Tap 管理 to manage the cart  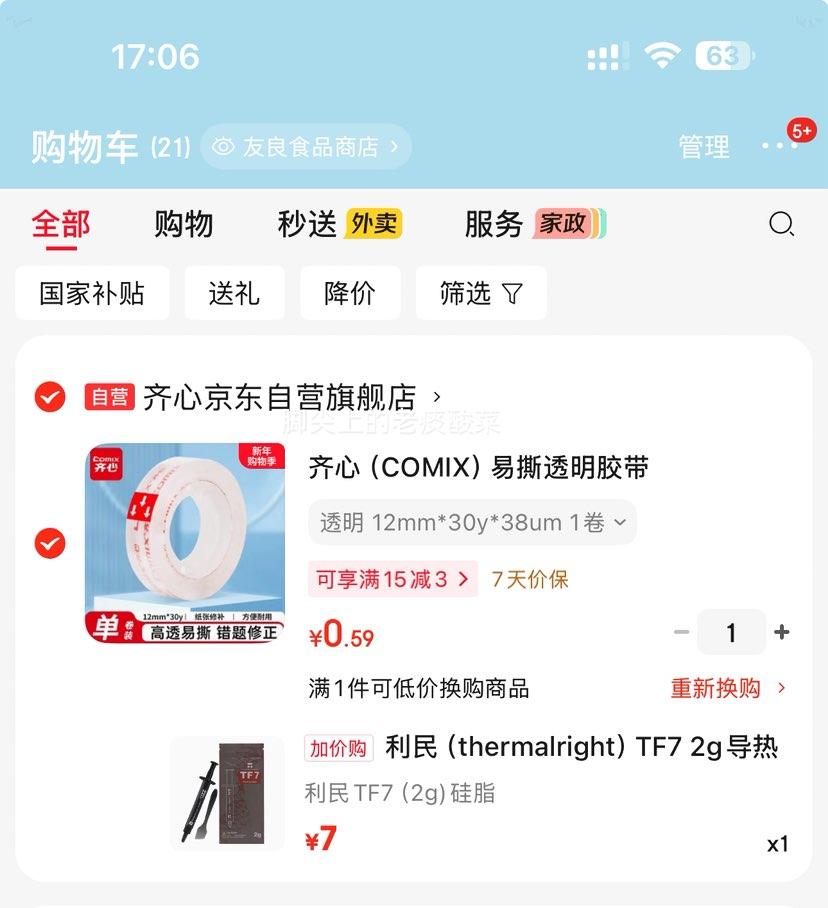coord(703,146)
